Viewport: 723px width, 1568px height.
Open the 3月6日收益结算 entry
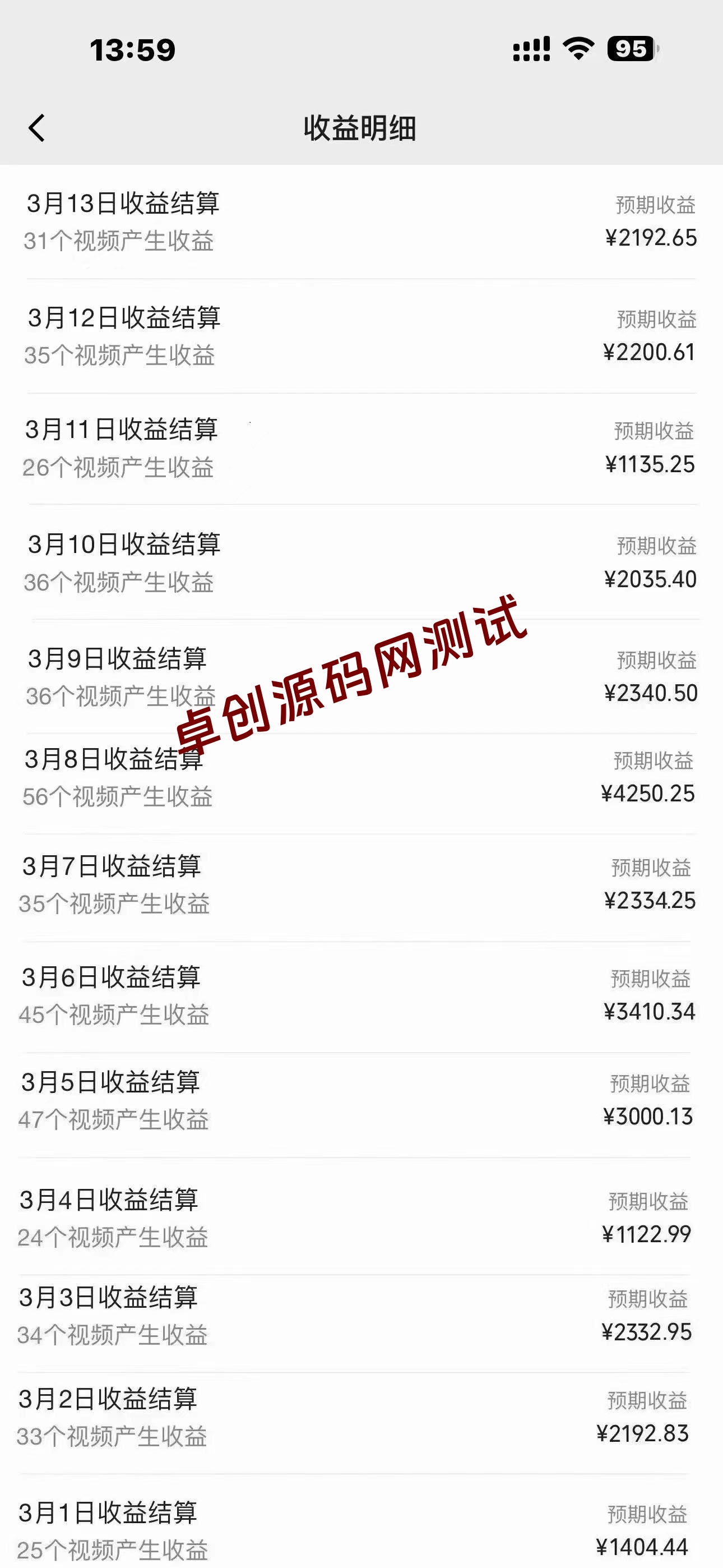pos(112,978)
